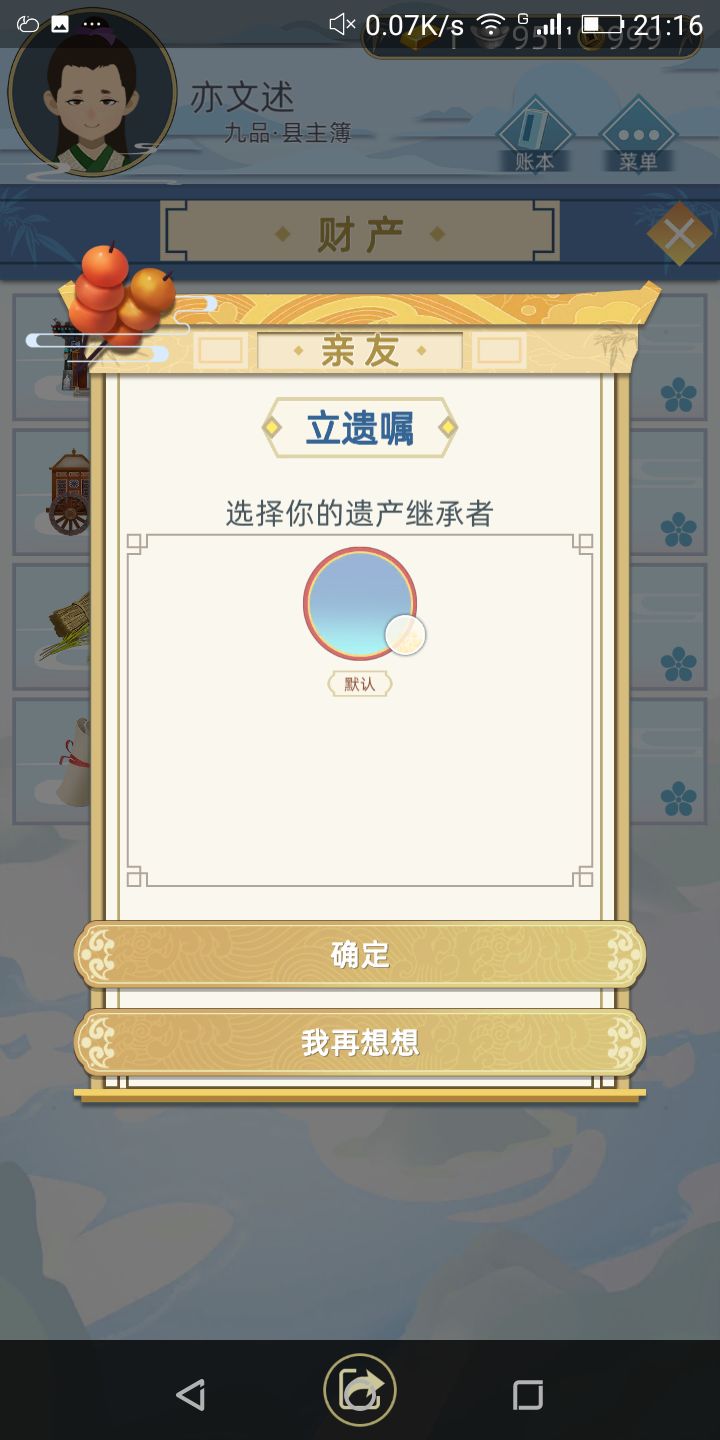The height and width of the screenshot is (1440, 720).
Task: Open the 菜单 menu
Action: (637, 135)
